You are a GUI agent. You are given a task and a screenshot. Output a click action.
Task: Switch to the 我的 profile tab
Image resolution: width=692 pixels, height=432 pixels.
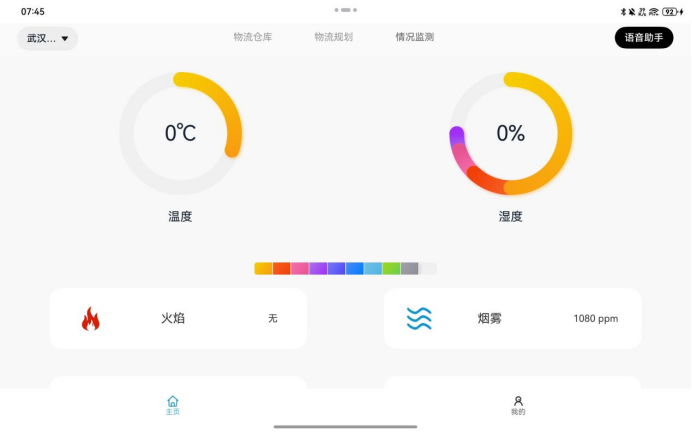pyautogui.click(x=518, y=405)
